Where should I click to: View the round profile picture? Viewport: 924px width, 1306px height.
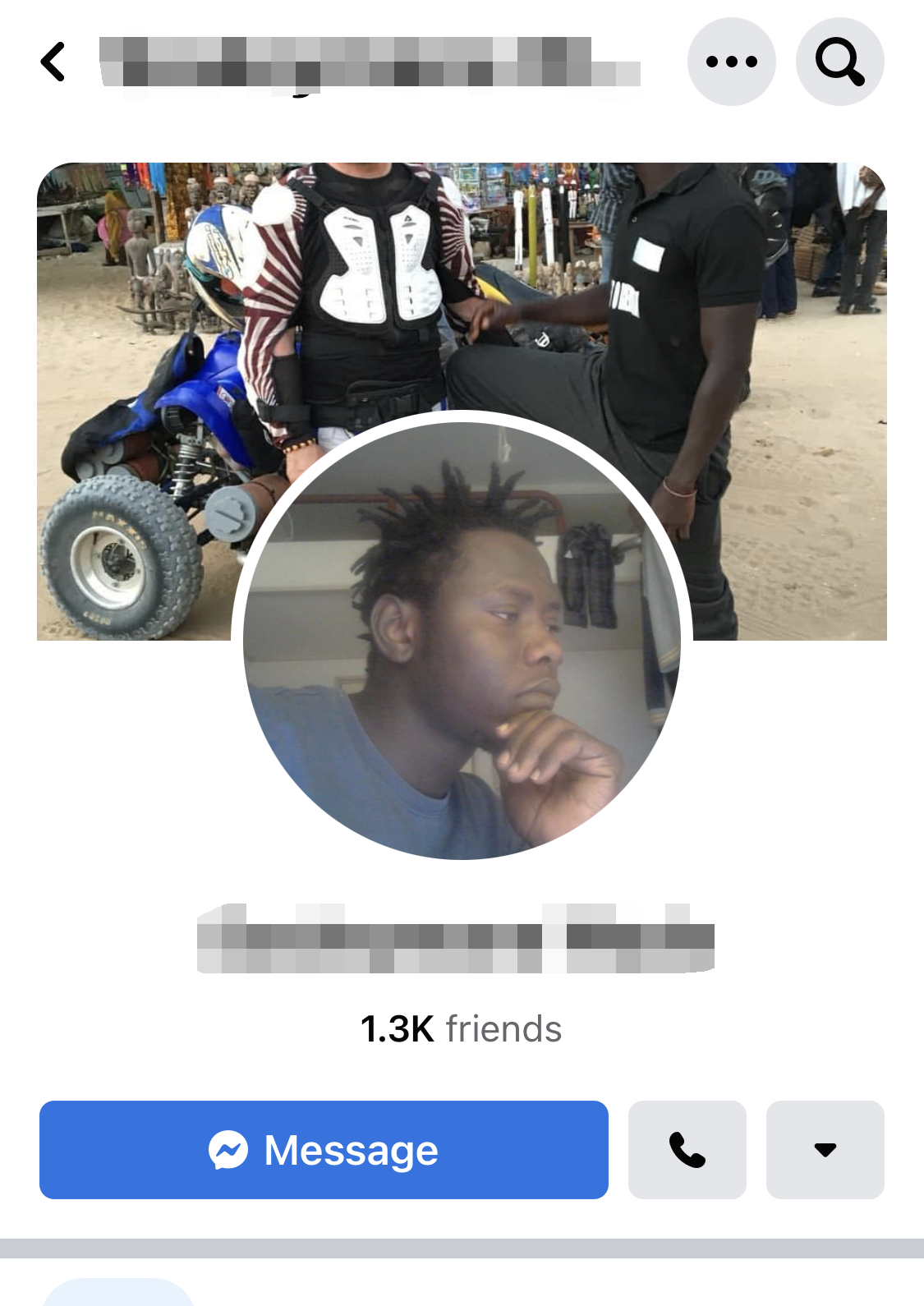coord(462,642)
